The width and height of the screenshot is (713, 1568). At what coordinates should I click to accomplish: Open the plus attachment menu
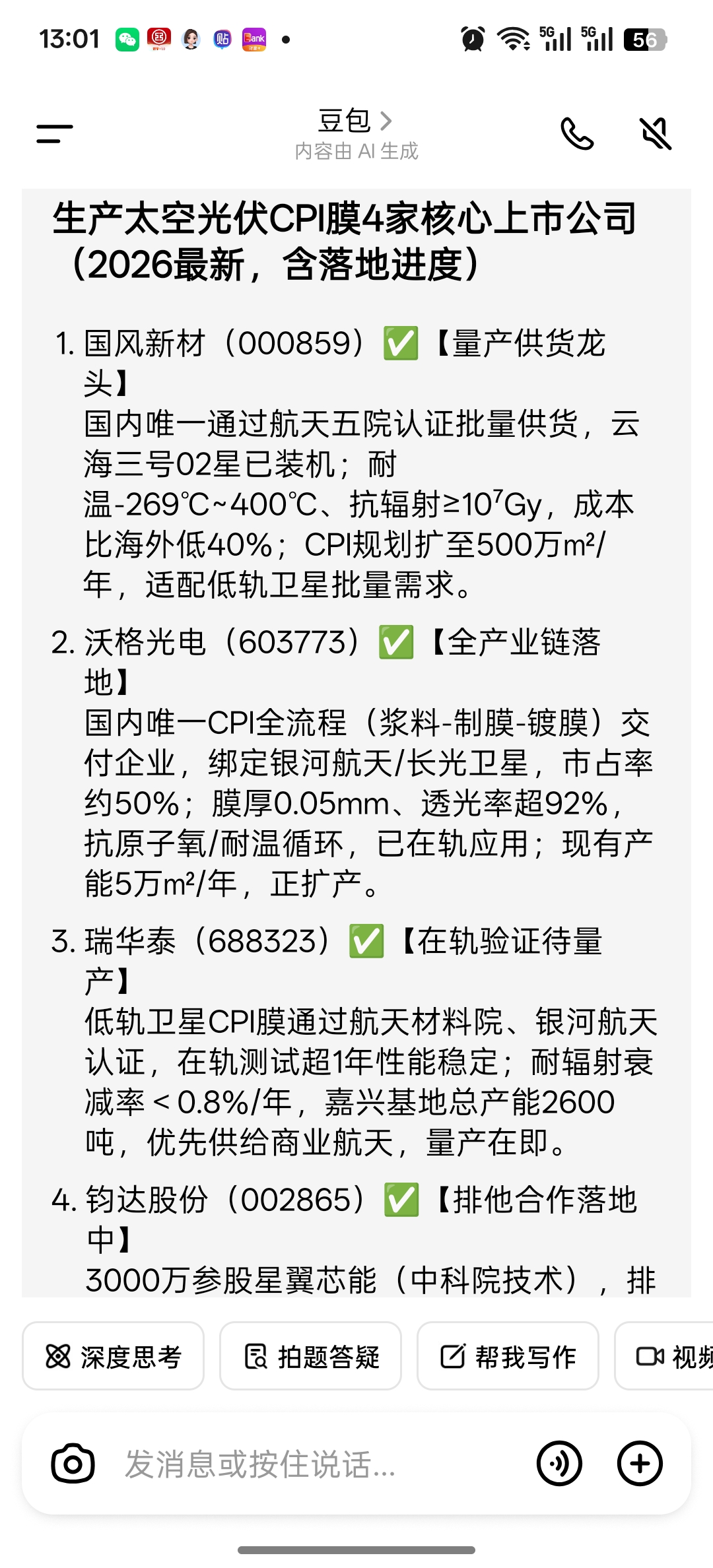pyautogui.click(x=639, y=1464)
